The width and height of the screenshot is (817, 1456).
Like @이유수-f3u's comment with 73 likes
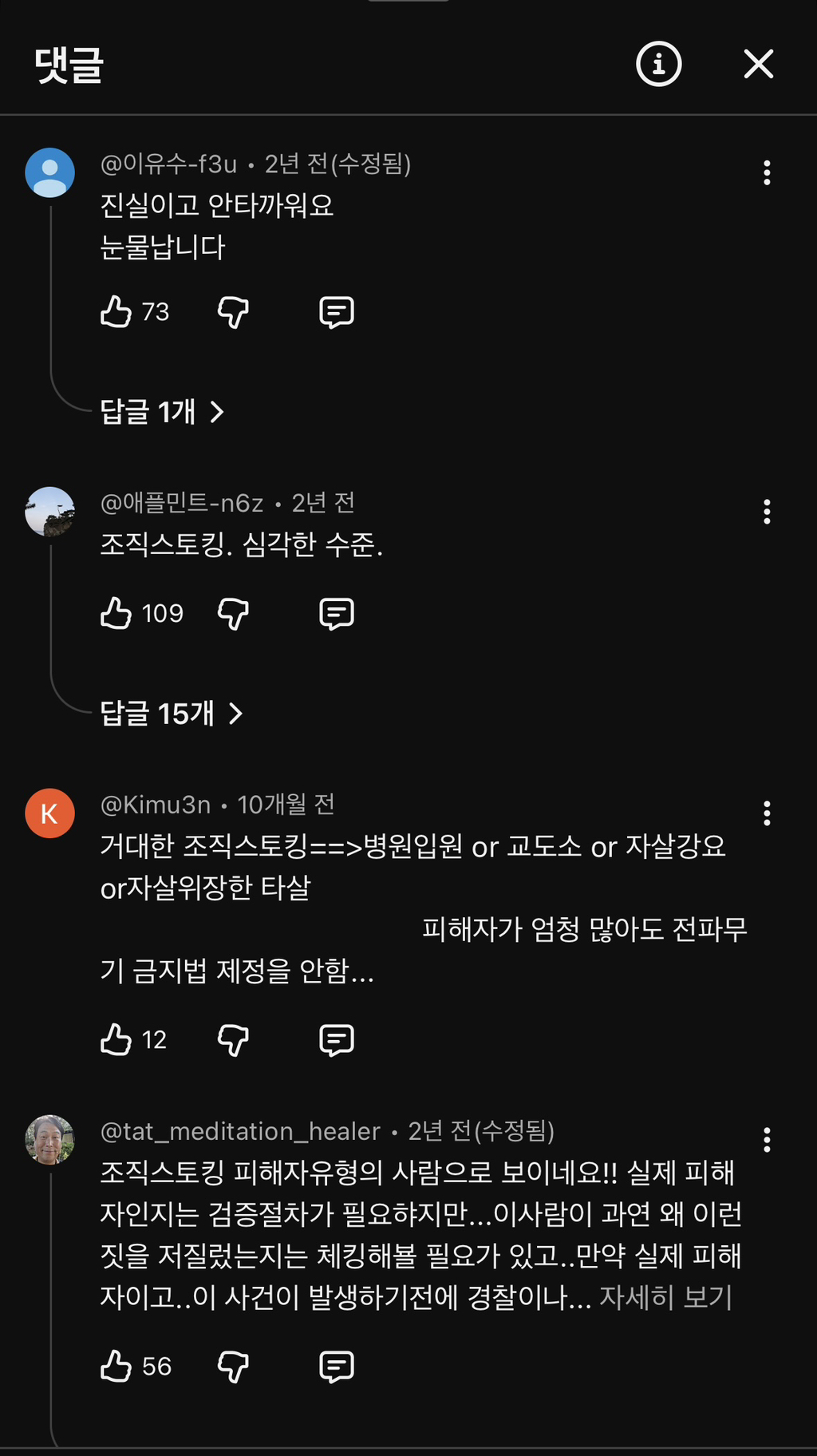tap(118, 311)
